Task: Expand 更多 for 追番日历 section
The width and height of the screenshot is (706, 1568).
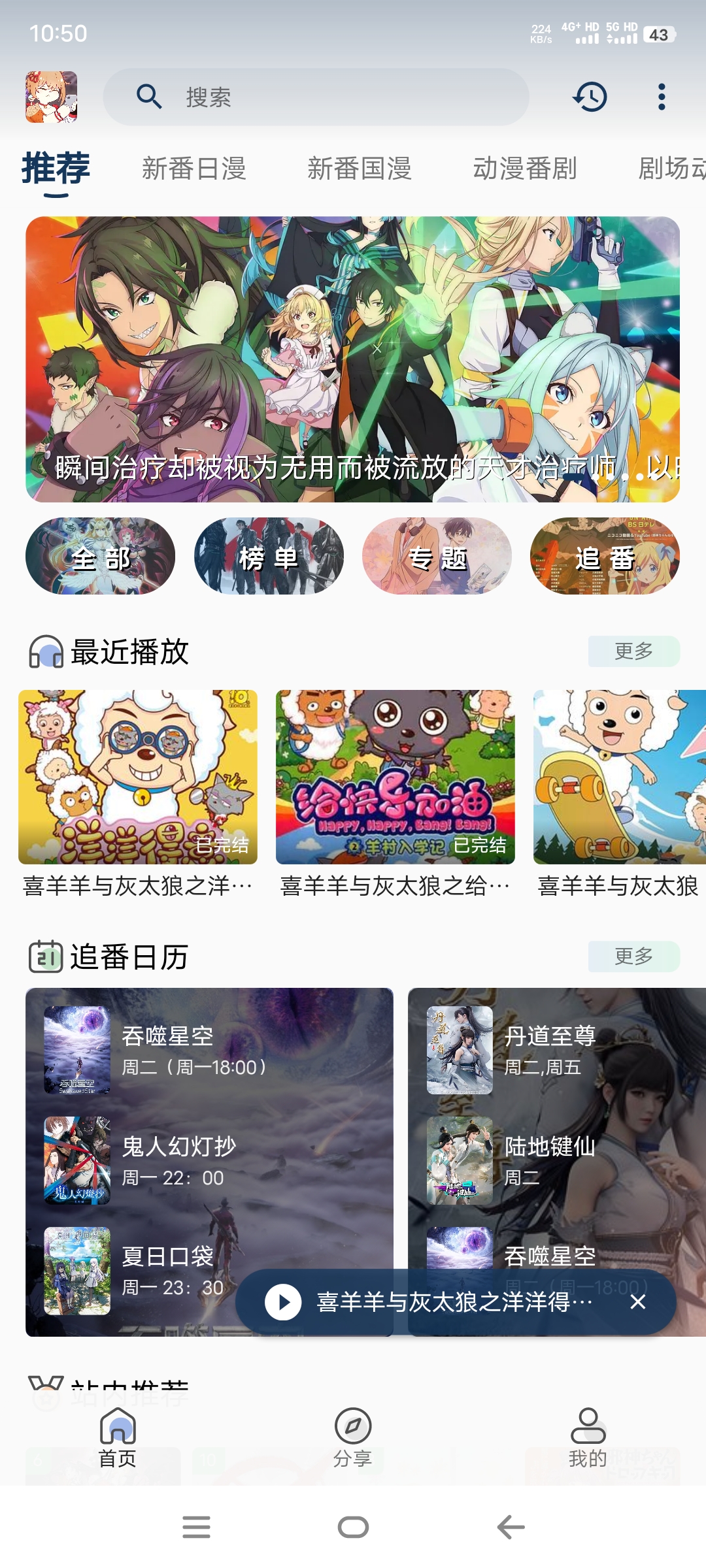Action: click(633, 956)
